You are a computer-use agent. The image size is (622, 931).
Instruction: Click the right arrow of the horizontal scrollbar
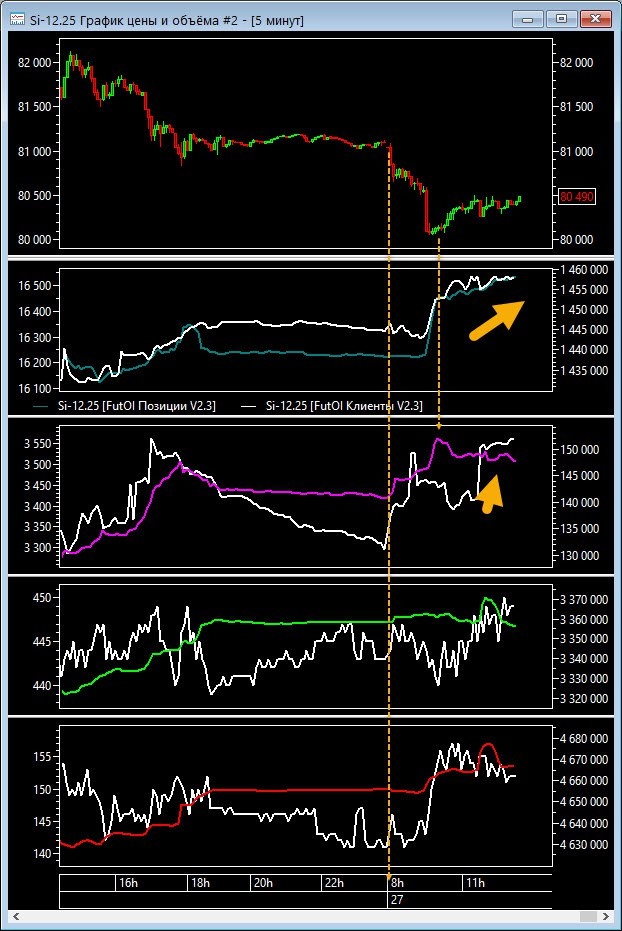(606, 917)
